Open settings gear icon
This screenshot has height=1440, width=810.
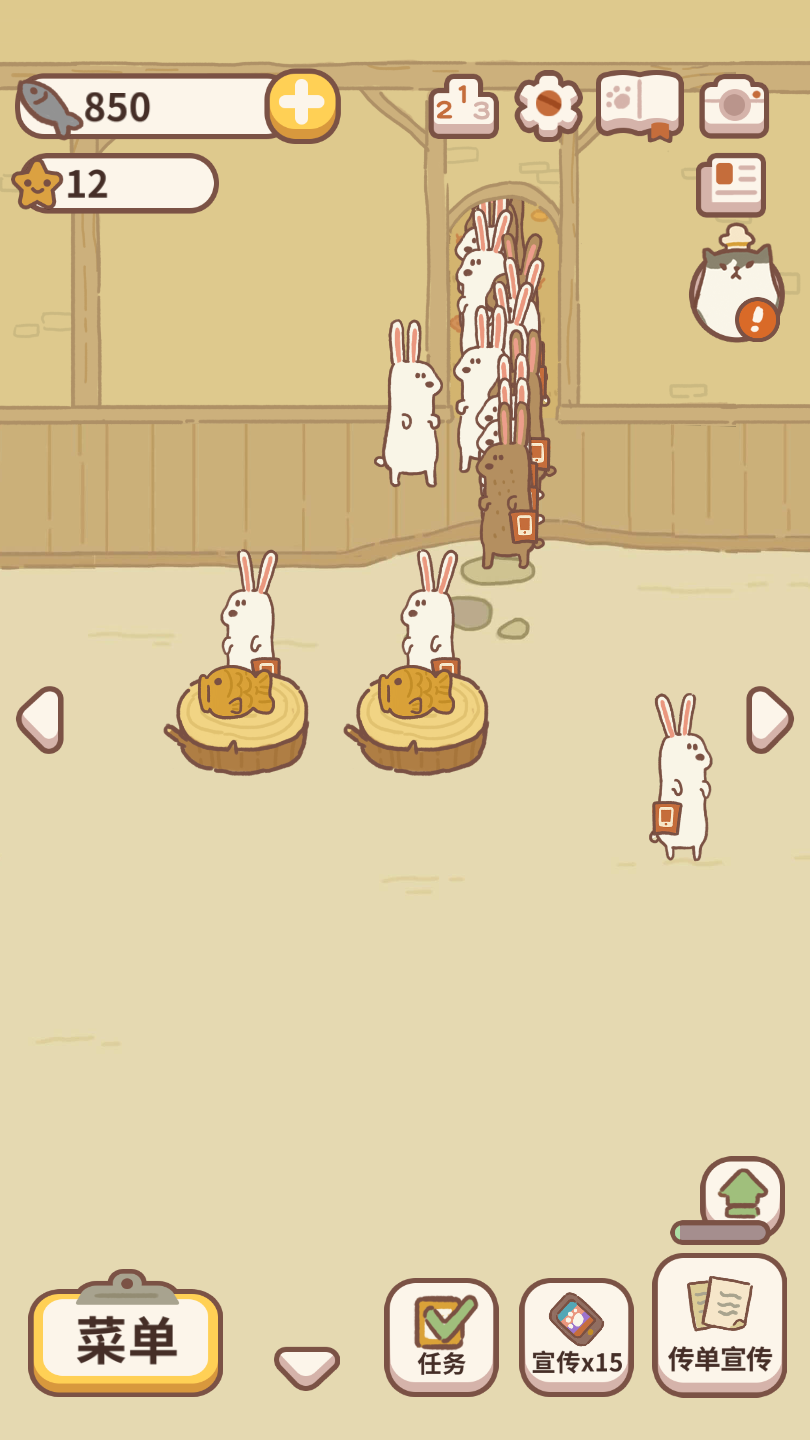(548, 105)
